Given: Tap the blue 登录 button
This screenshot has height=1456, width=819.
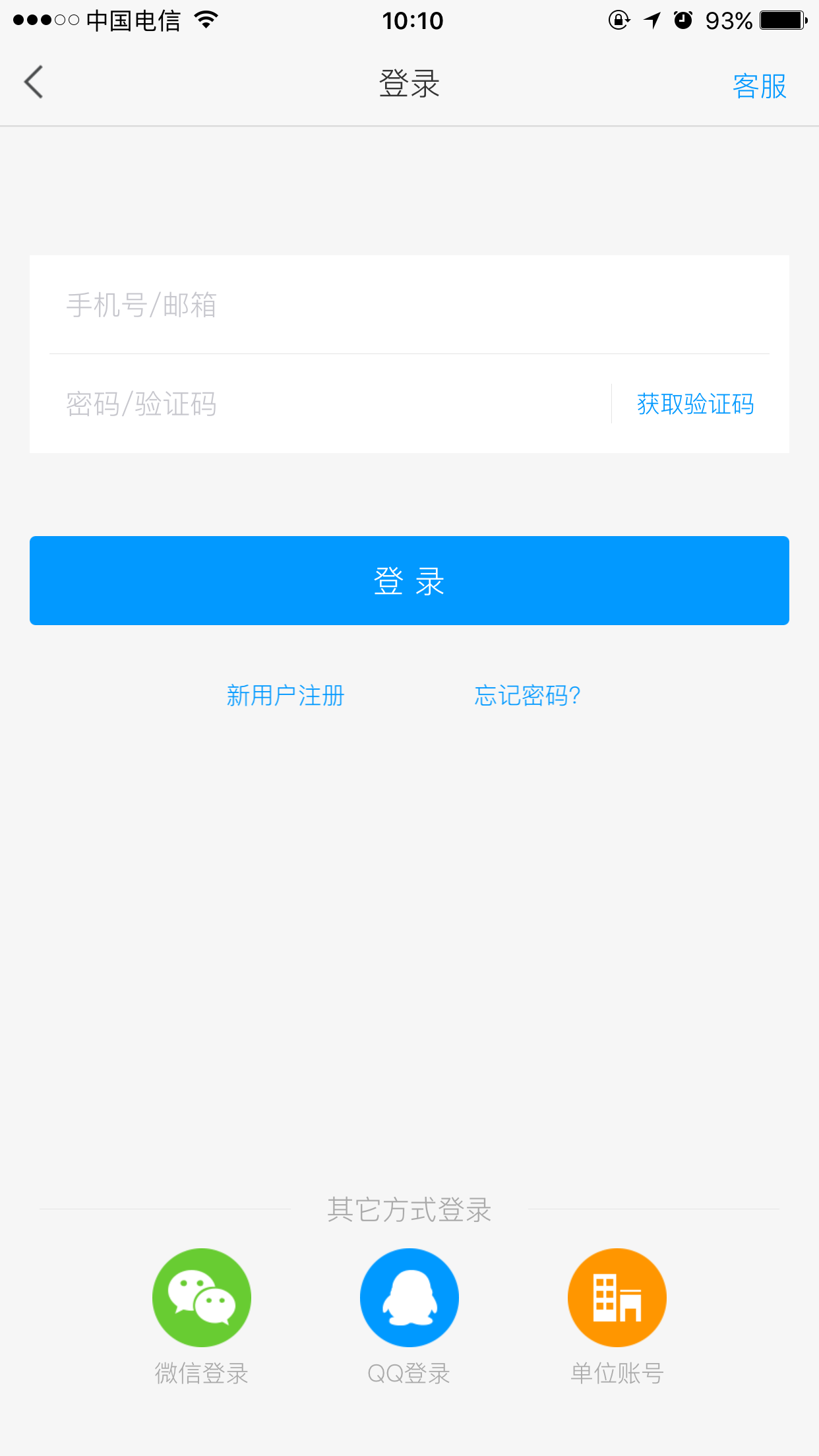Looking at the screenshot, I should point(409,581).
